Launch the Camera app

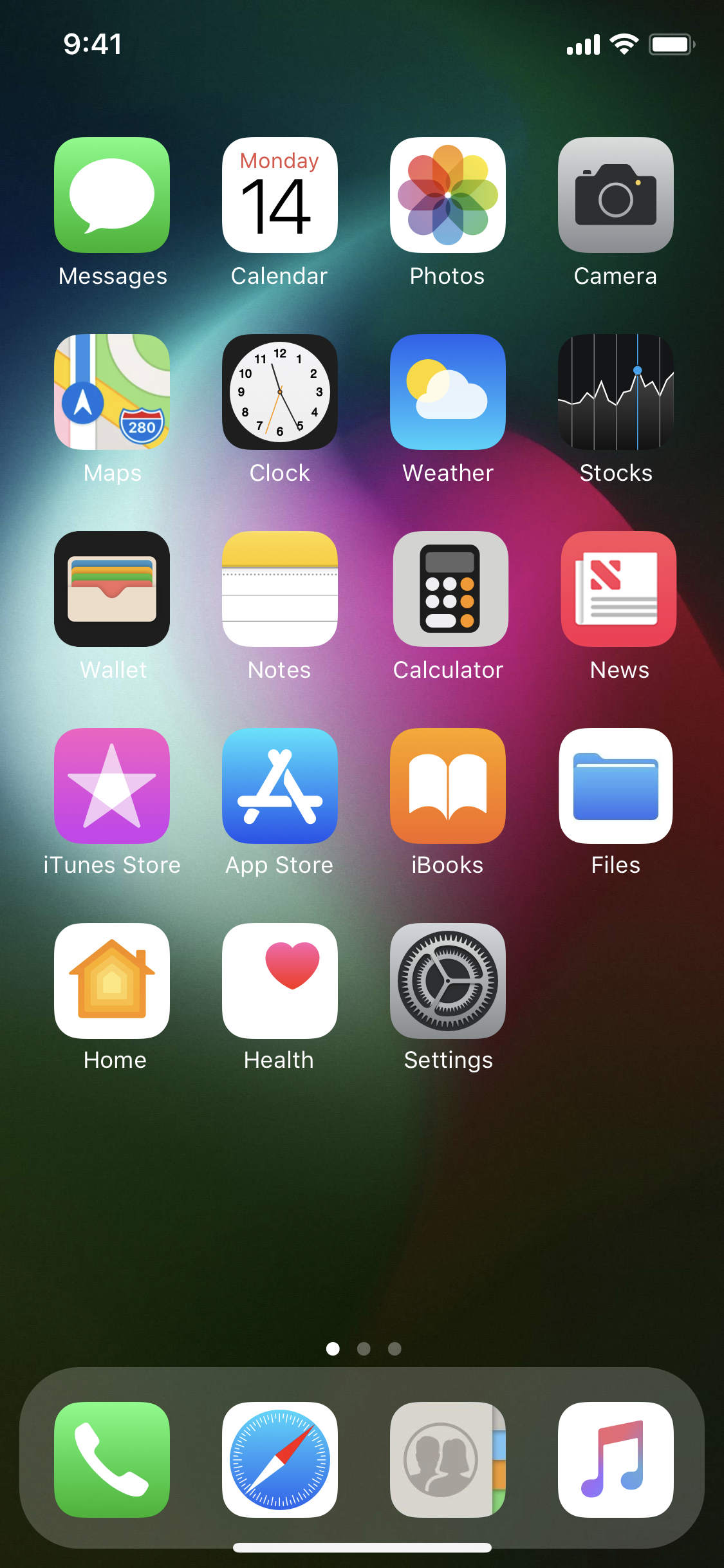[616, 195]
